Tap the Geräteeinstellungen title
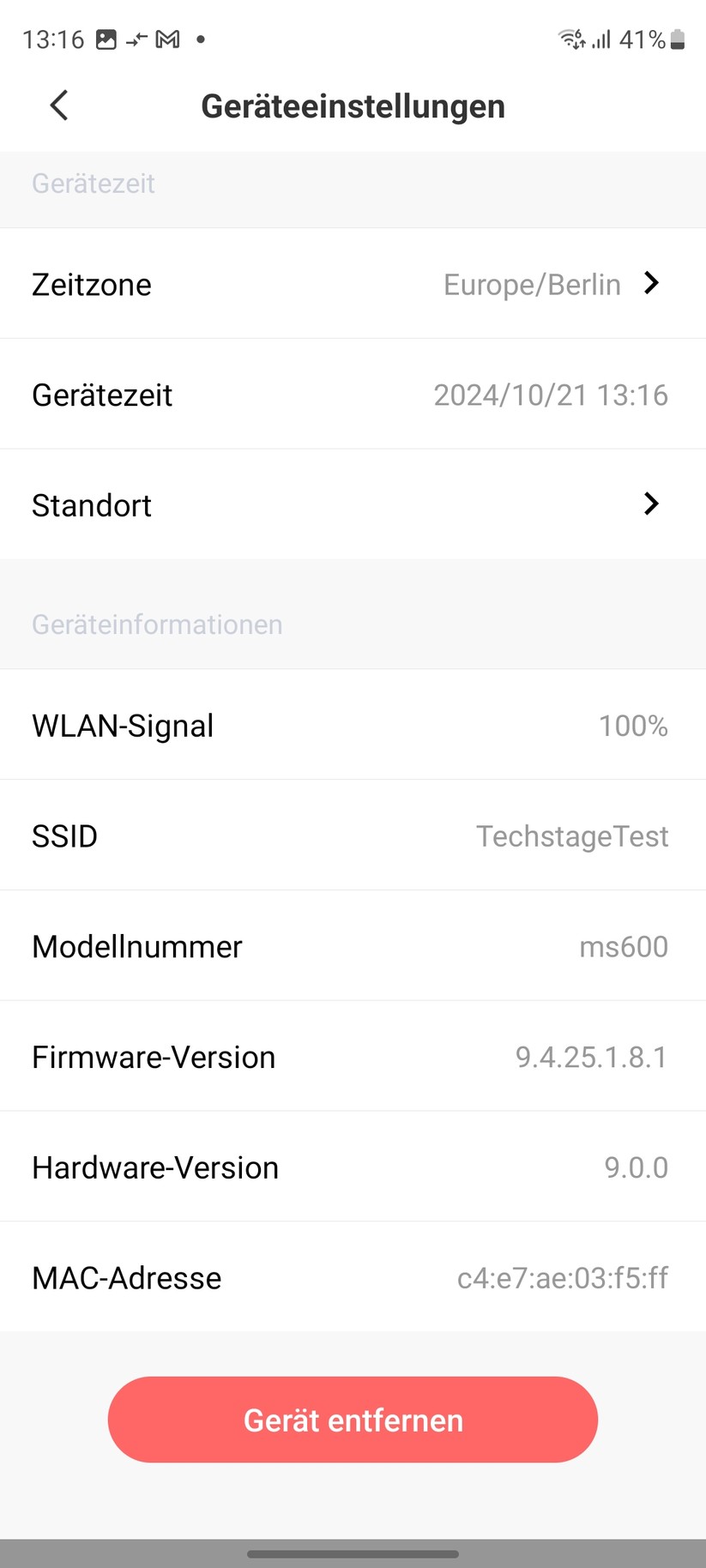706x1568 pixels. pyautogui.click(x=353, y=106)
